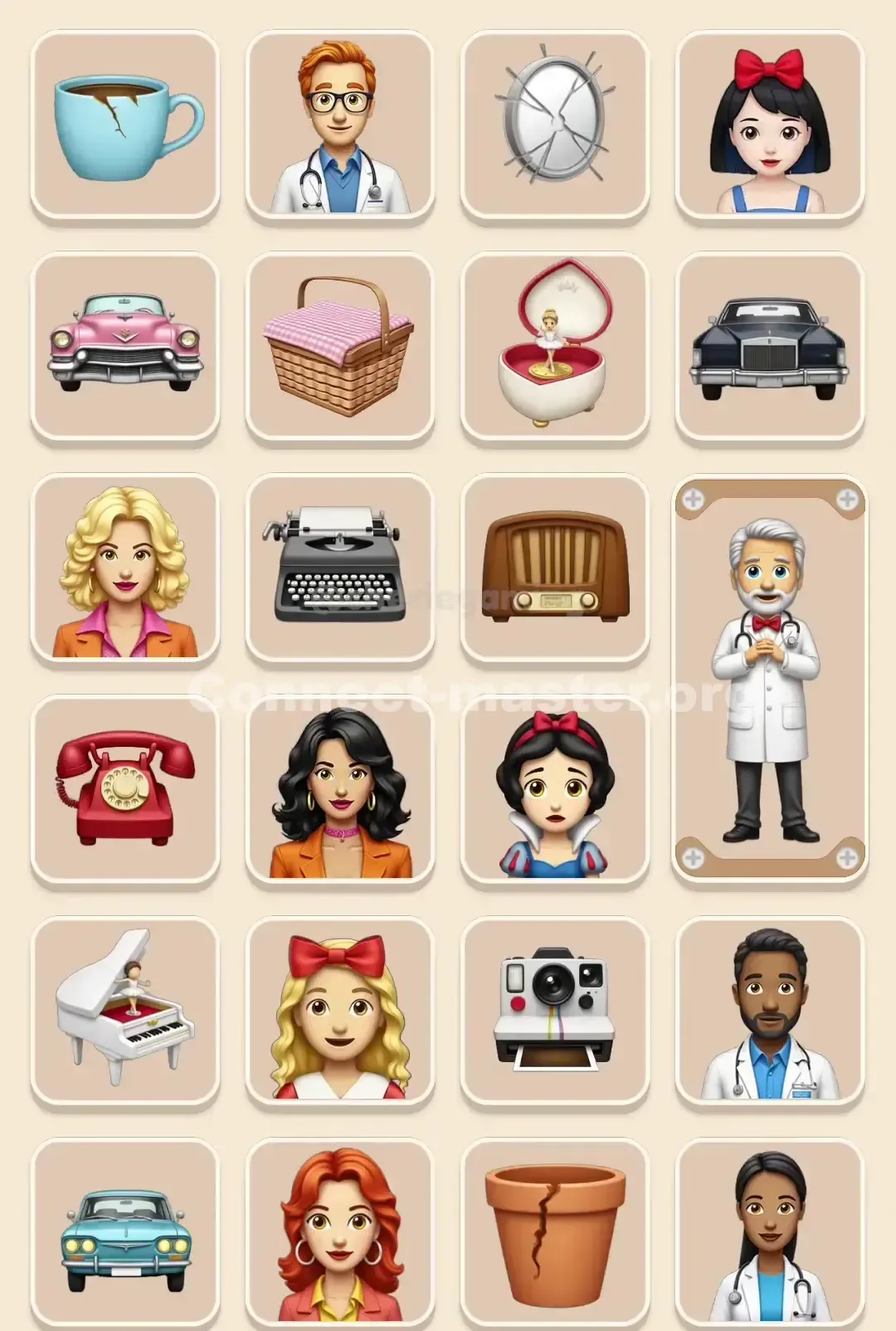Viewport: 896px width, 1331px height.
Task: Pick the shattered mirror tile
Action: [553, 123]
